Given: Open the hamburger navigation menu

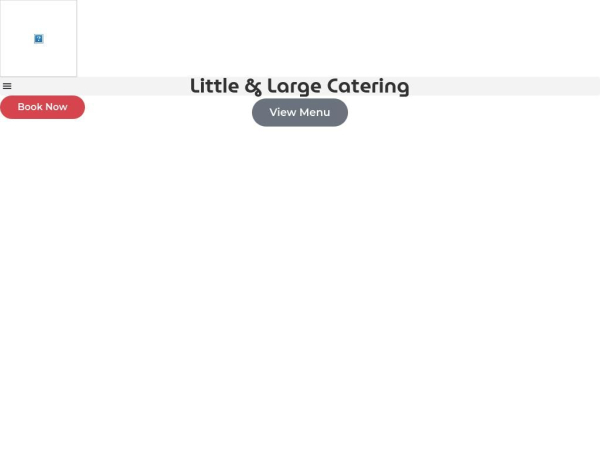Looking at the screenshot, I should [7, 86].
